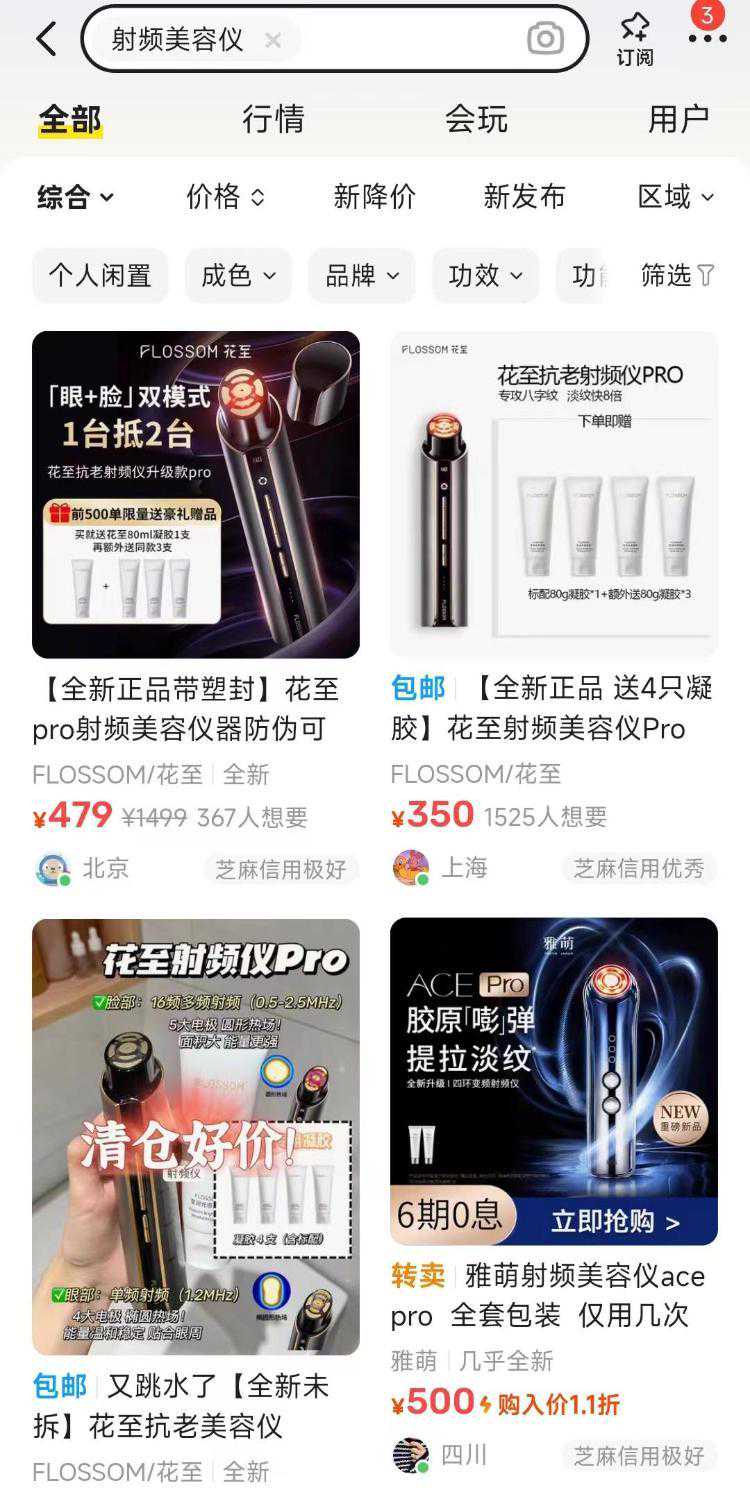Switch to the 行情 tab
Screen dimensions: 750x1490
[x=273, y=120]
